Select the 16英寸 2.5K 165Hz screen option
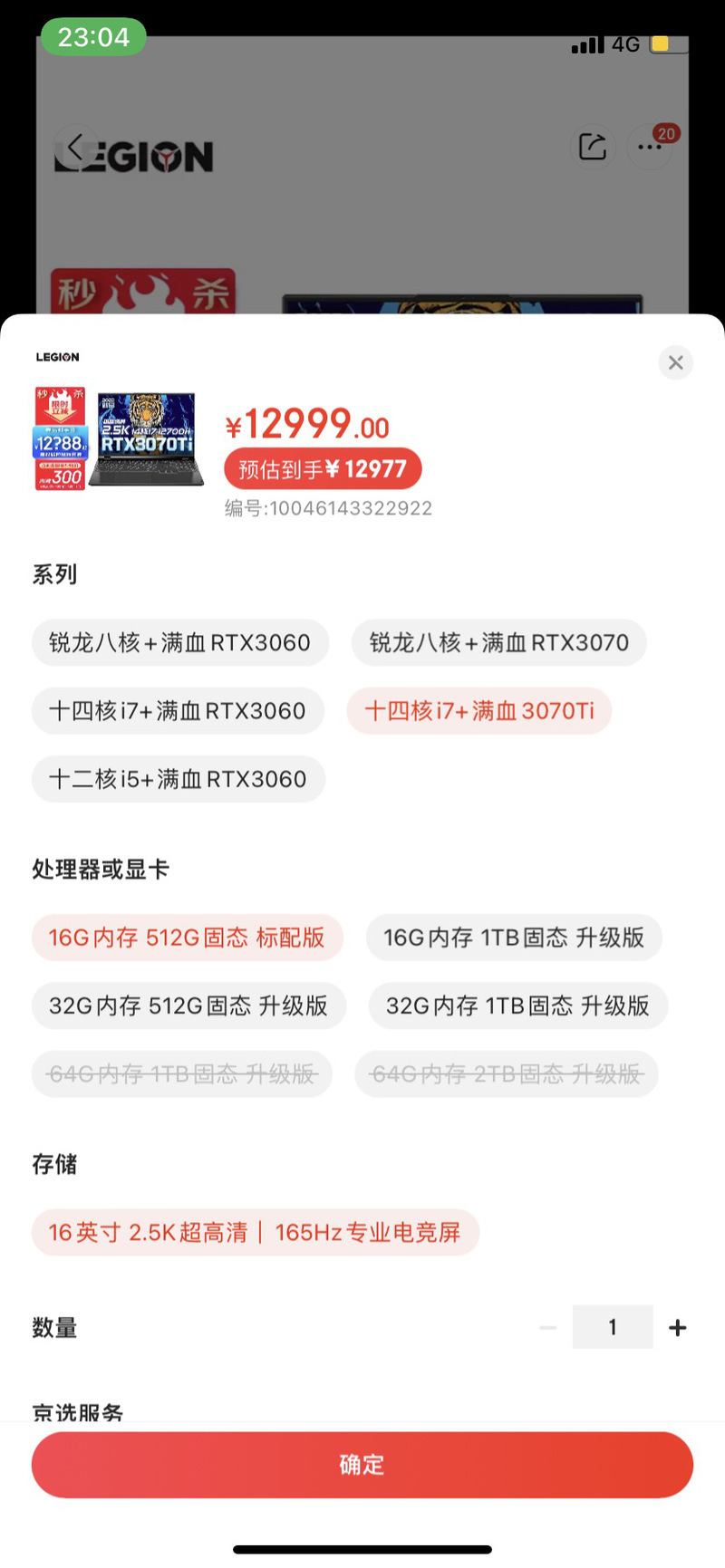This screenshot has width=725, height=1568. (255, 1232)
